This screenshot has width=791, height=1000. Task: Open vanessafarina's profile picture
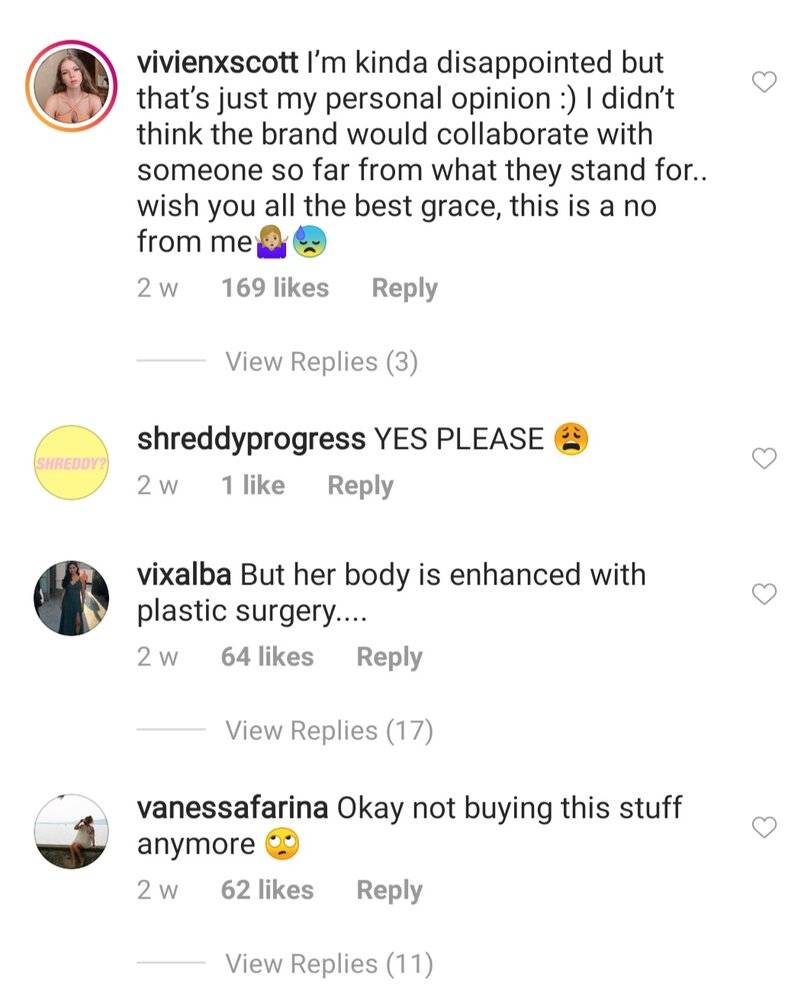tap(71, 831)
